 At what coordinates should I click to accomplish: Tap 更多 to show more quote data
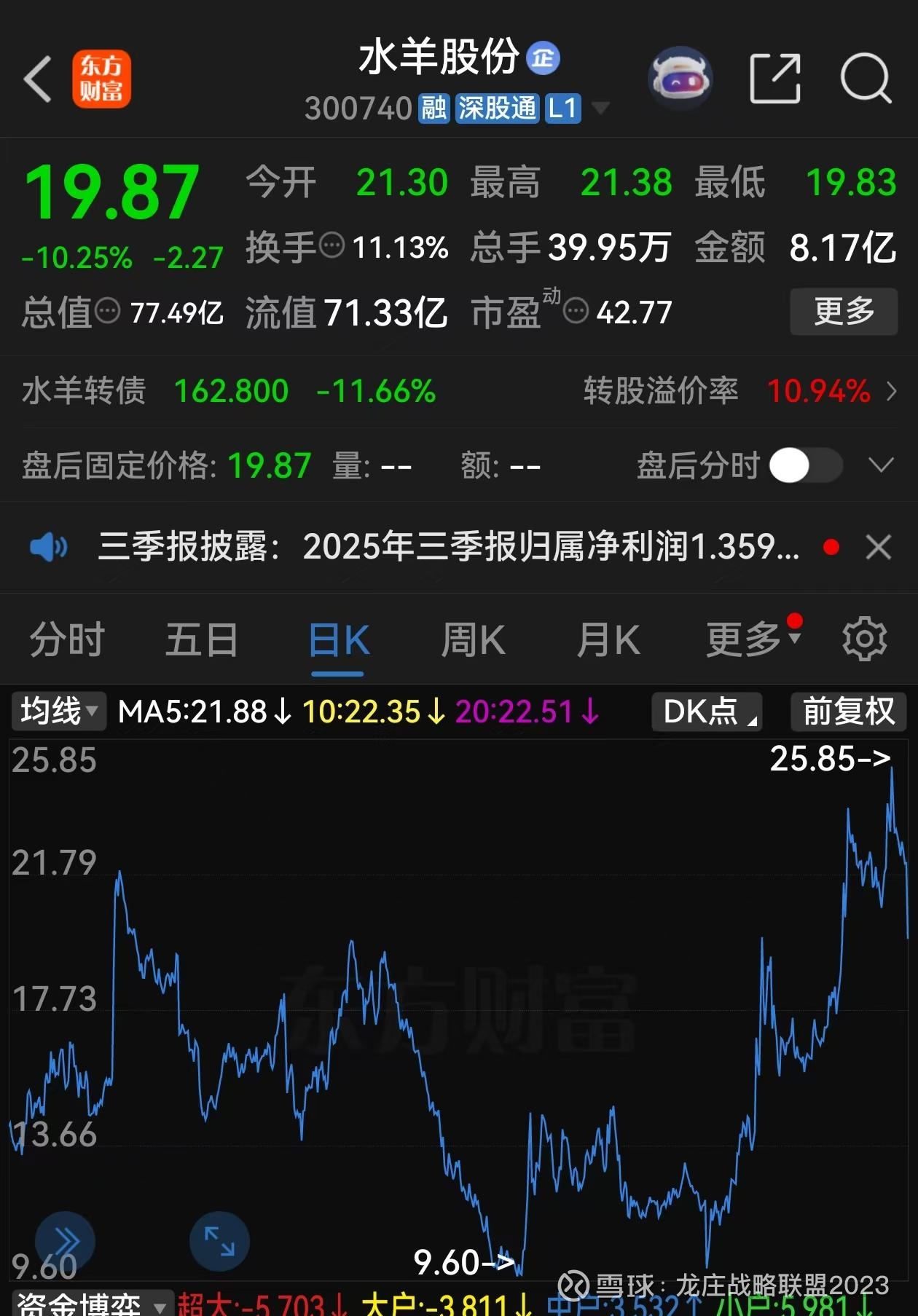[843, 312]
